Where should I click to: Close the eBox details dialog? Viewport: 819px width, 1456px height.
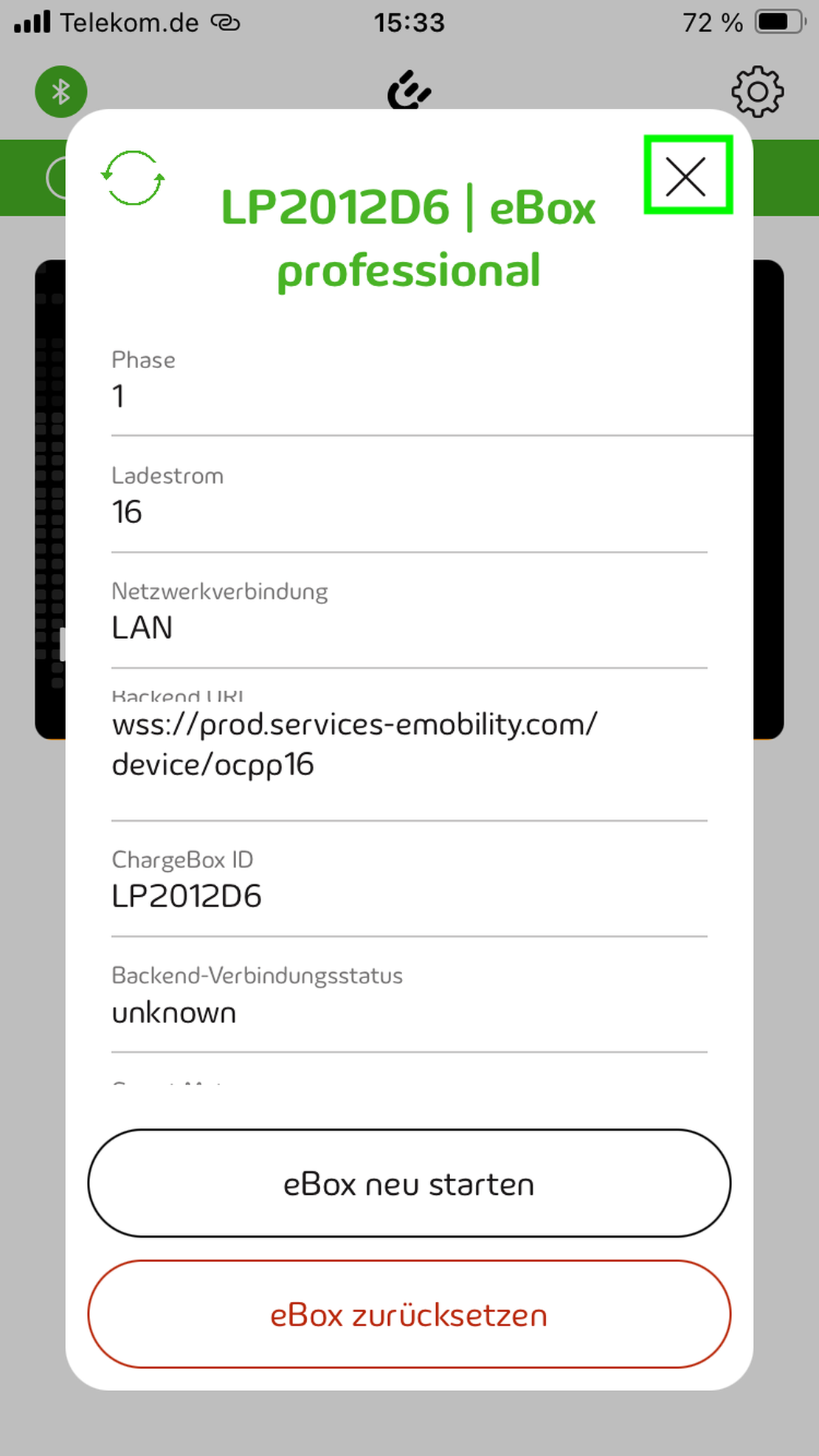point(687,176)
